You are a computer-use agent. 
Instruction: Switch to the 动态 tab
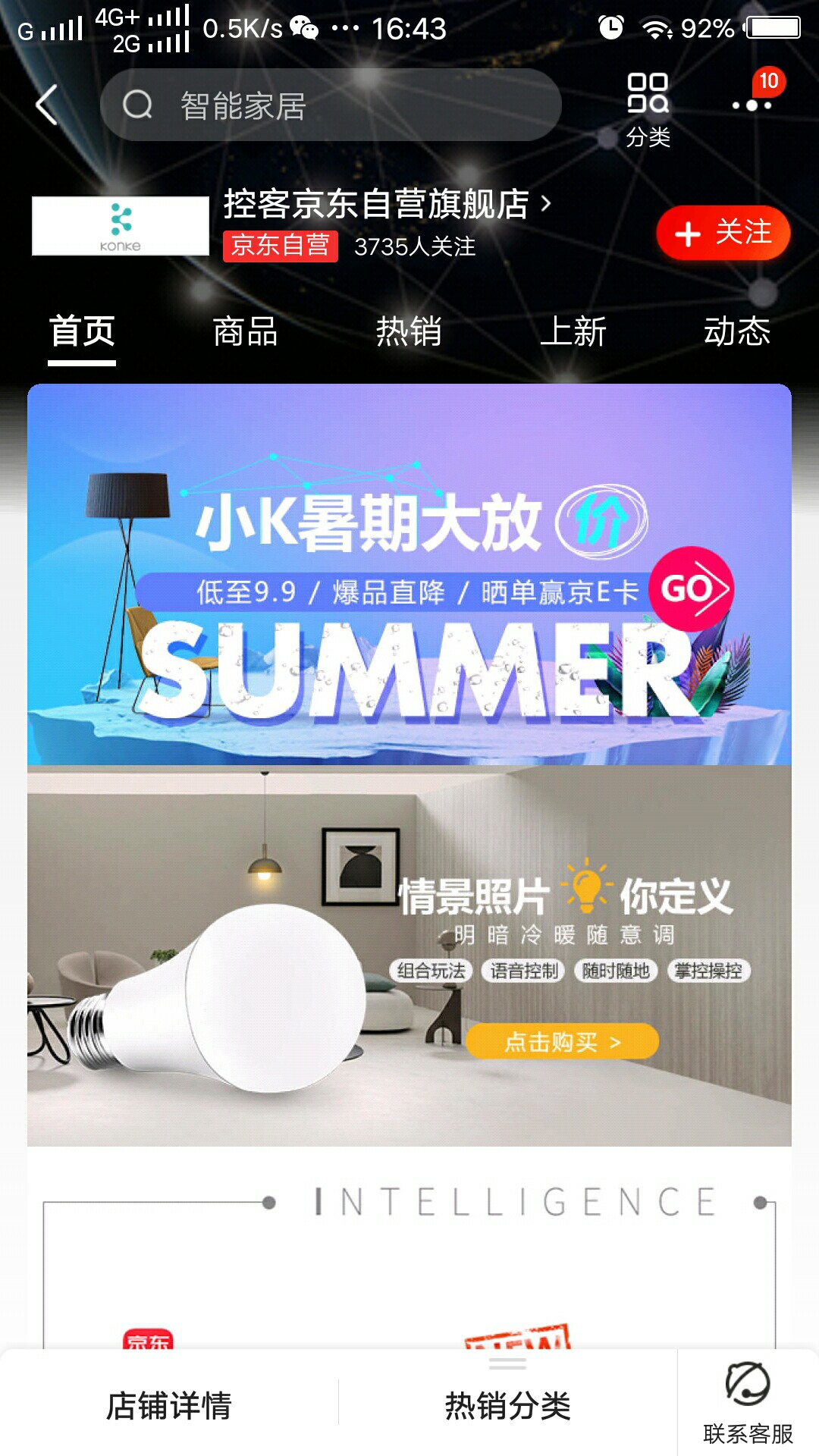tap(737, 332)
